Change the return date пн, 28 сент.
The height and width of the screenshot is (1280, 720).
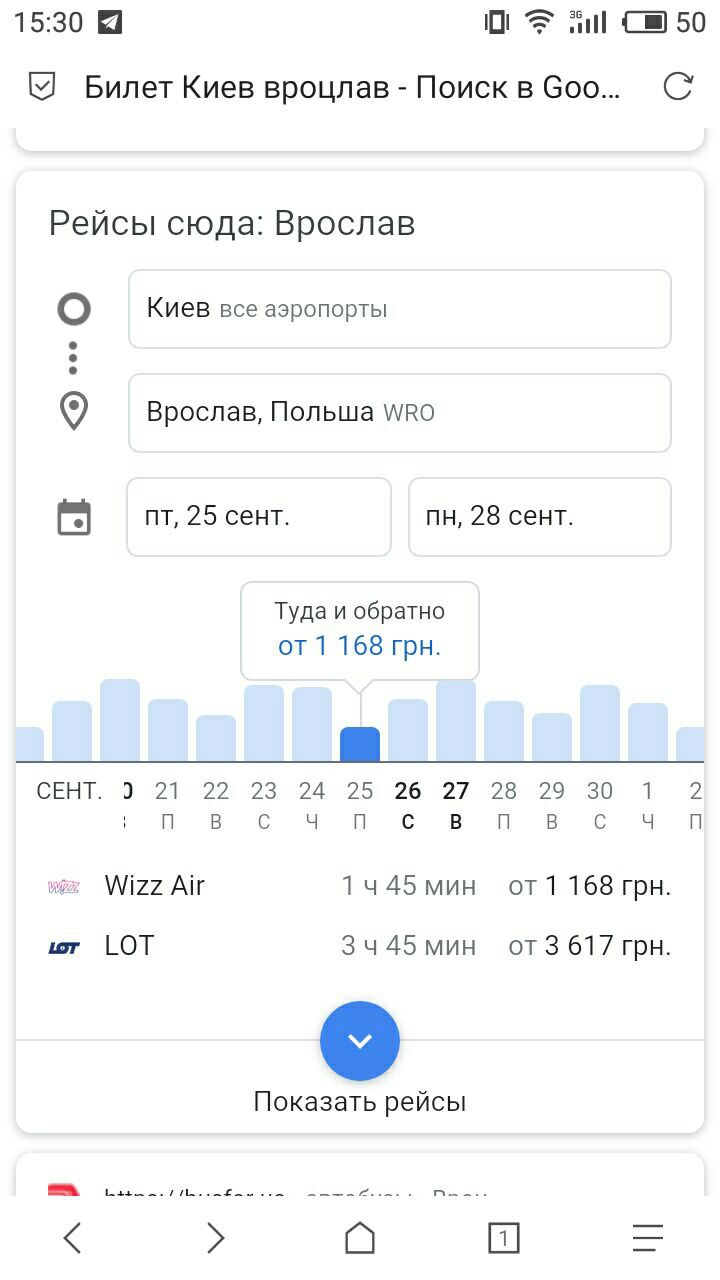(540, 517)
